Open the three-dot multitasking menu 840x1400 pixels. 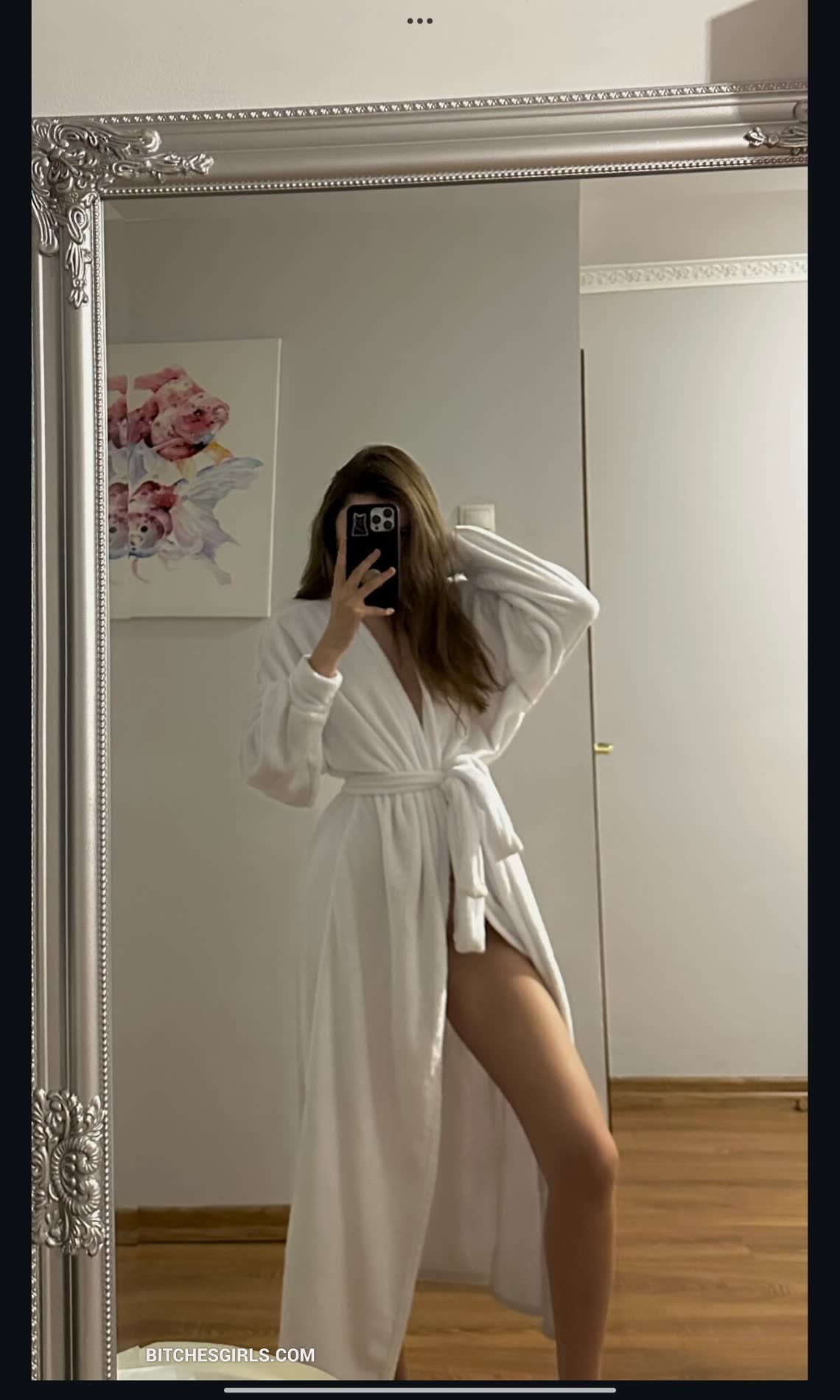pyautogui.click(x=419, y=21)
